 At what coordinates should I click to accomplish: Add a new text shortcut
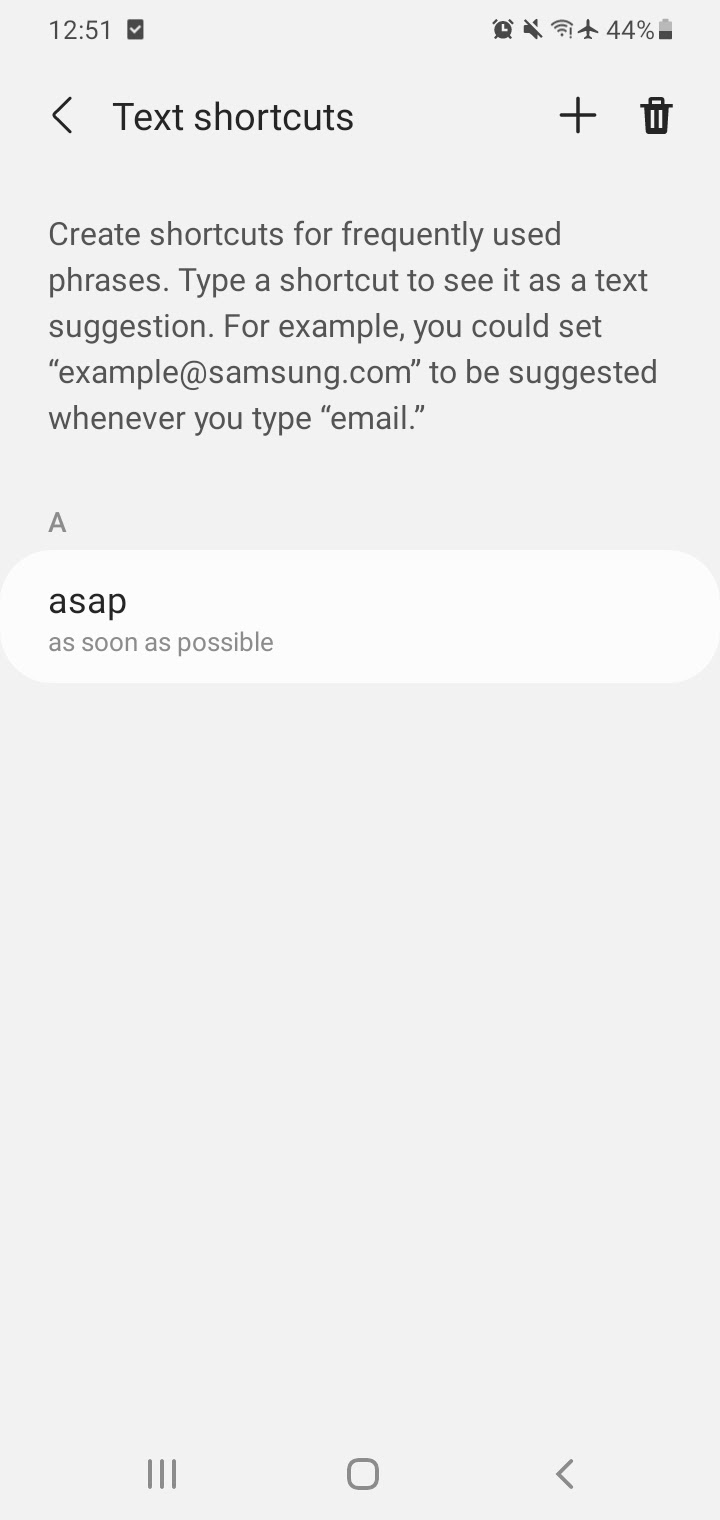[578, 116]
